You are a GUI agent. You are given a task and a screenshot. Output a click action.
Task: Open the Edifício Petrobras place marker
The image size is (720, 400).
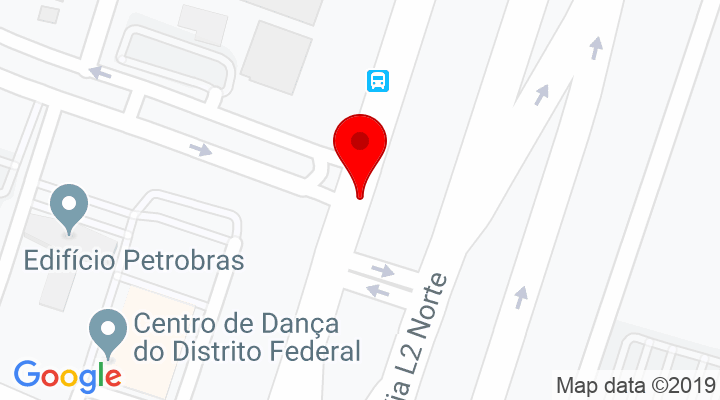69,209
